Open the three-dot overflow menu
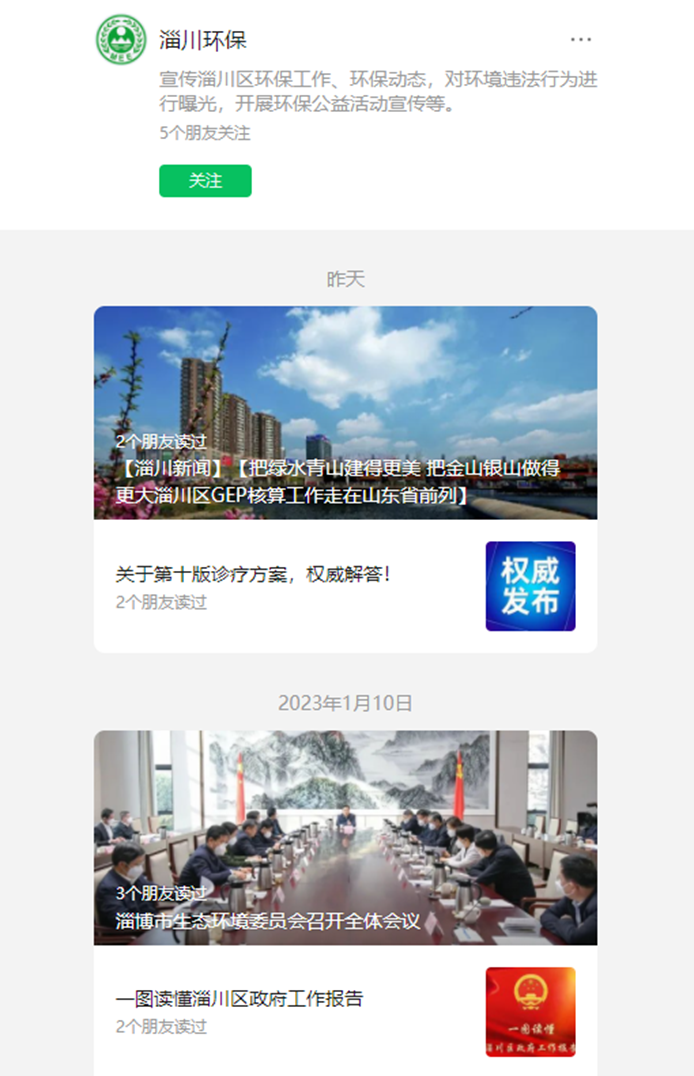 [581, 40]
